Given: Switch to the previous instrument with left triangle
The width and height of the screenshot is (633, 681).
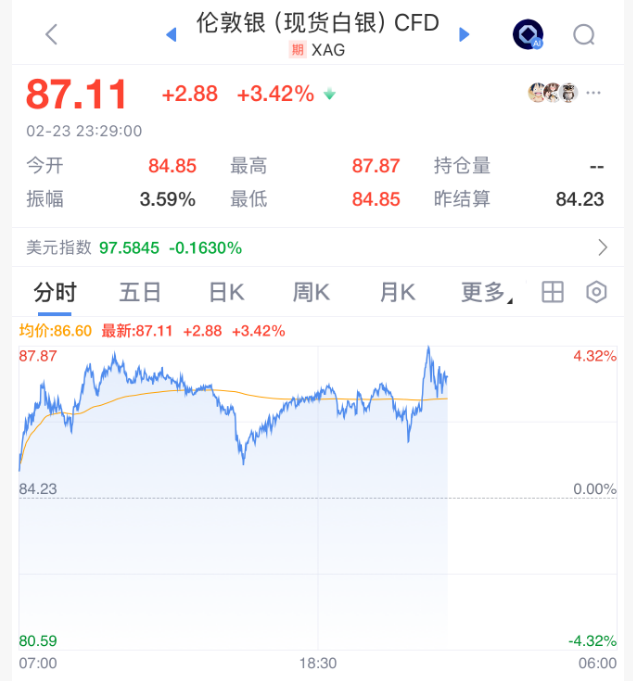Looking at the screenshot, I should click(171, 34).
